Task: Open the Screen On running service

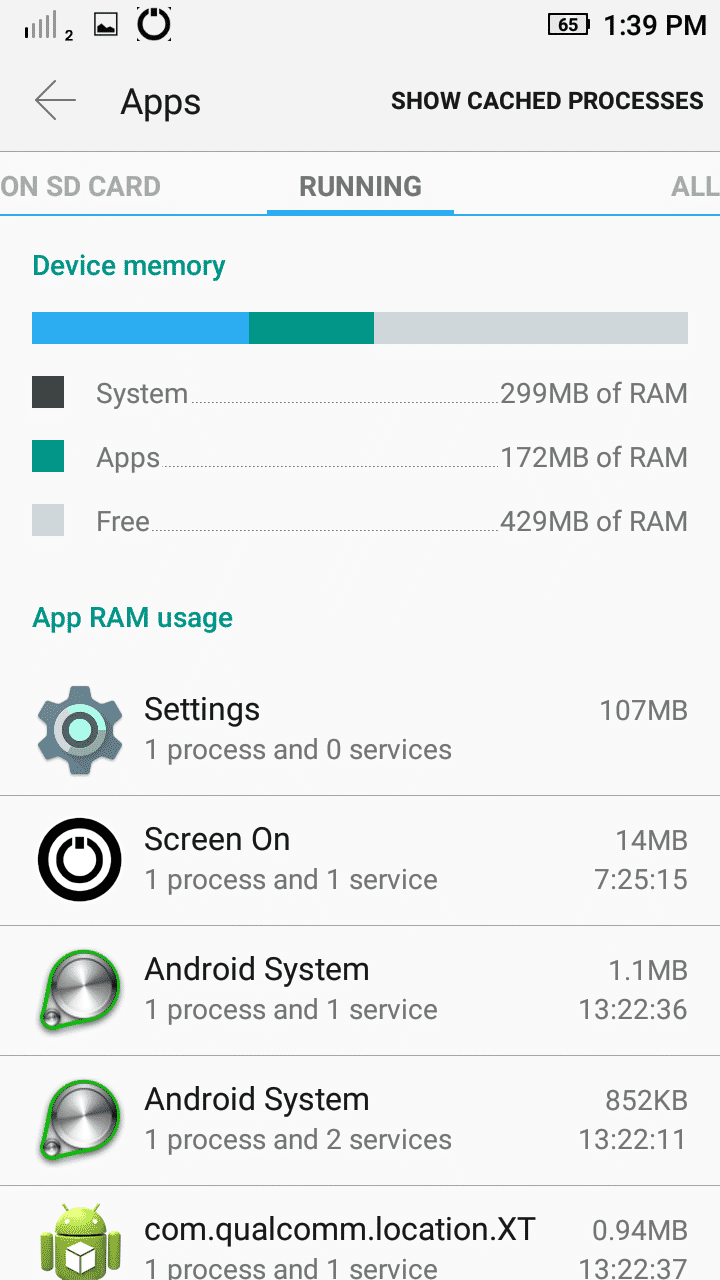Action: (x=360, y=861)
